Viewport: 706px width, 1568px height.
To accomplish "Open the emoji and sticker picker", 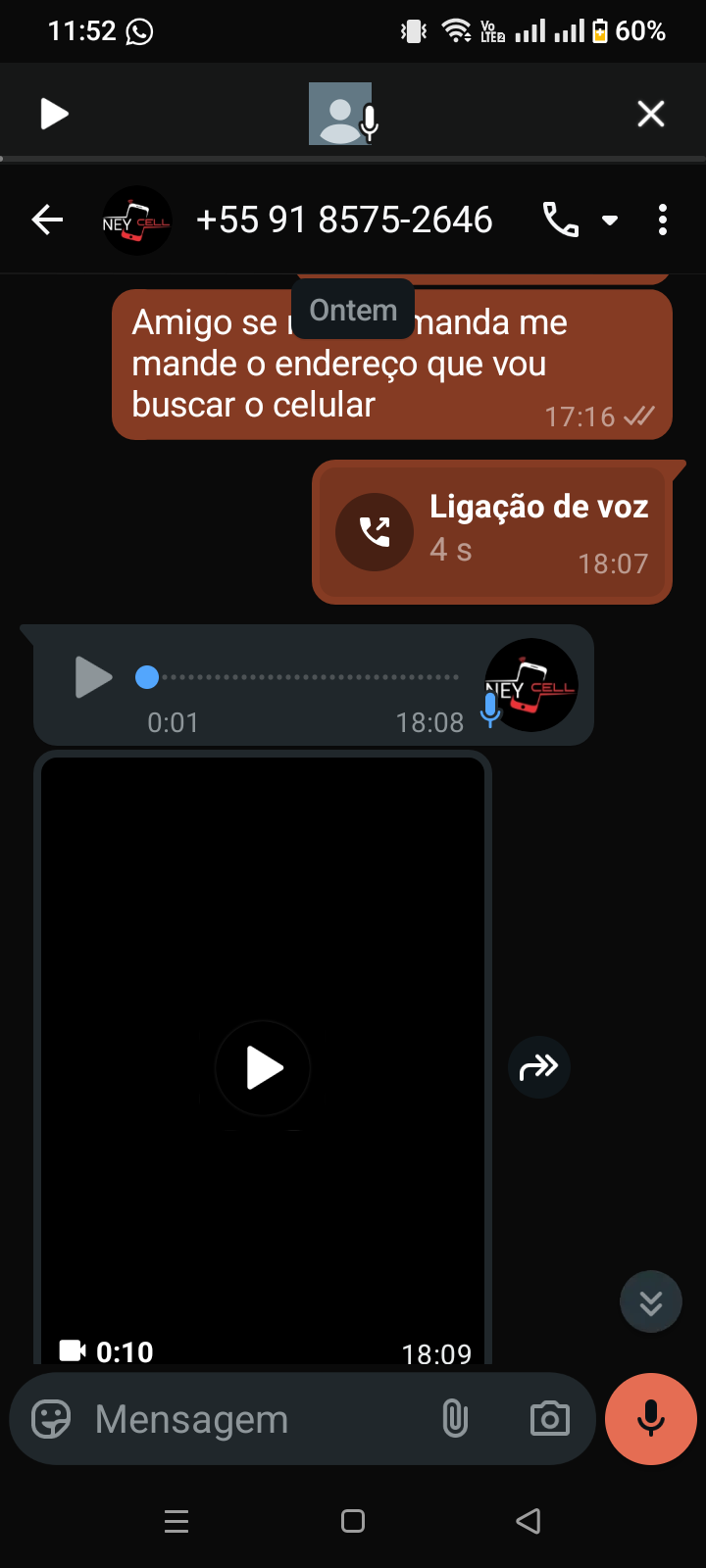I will (51, 1419).
